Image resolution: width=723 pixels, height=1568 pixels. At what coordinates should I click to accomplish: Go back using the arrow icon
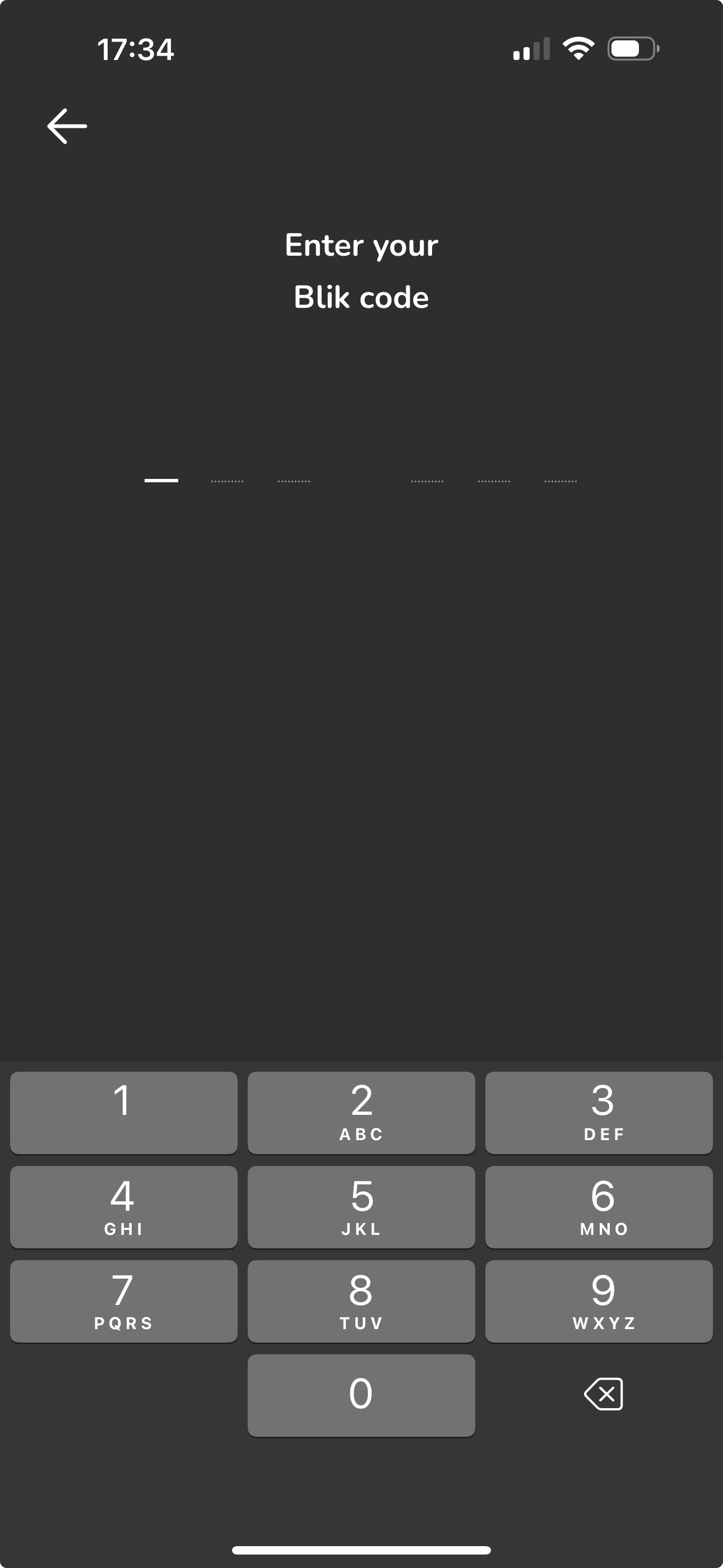click(67, 126)
